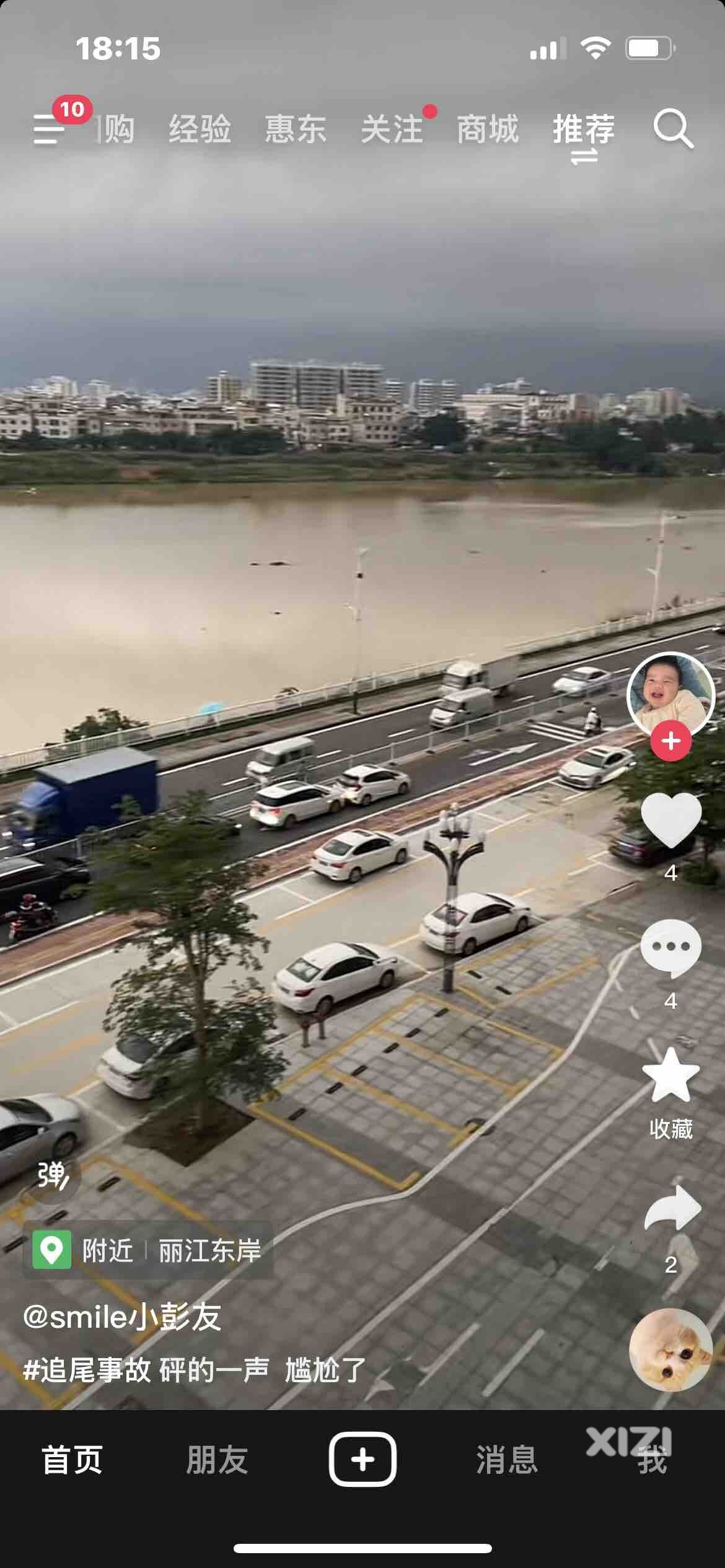Viewport: 725px width, 1568px height.
Task: Open the spinning music disc
Action: pos(670,1349)
